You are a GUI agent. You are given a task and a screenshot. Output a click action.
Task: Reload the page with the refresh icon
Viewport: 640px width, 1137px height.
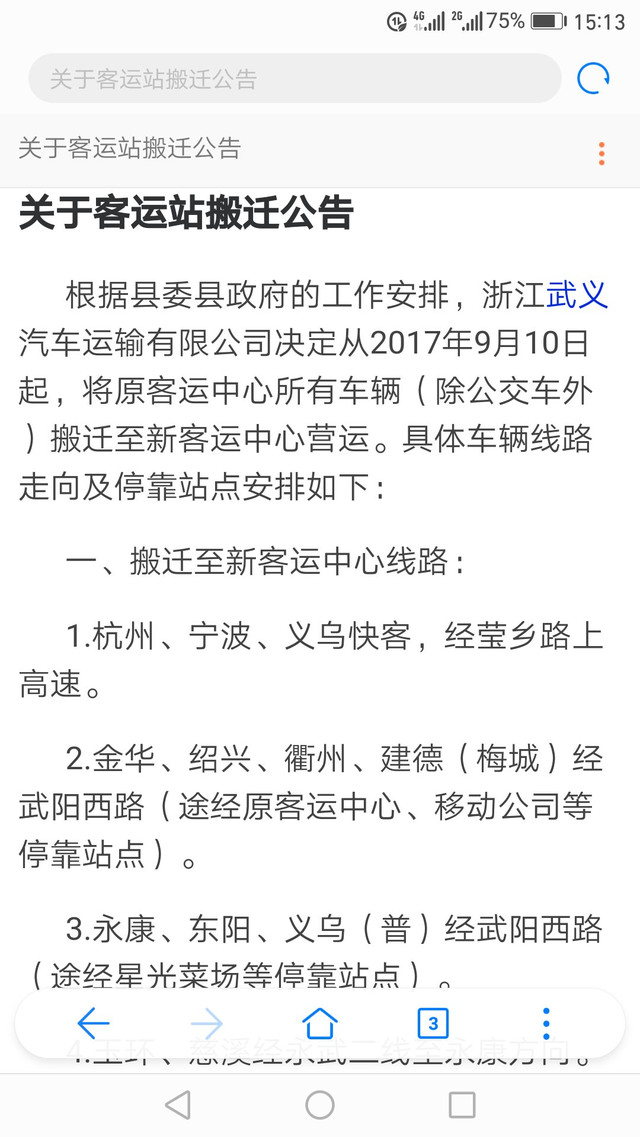(593, 78)
